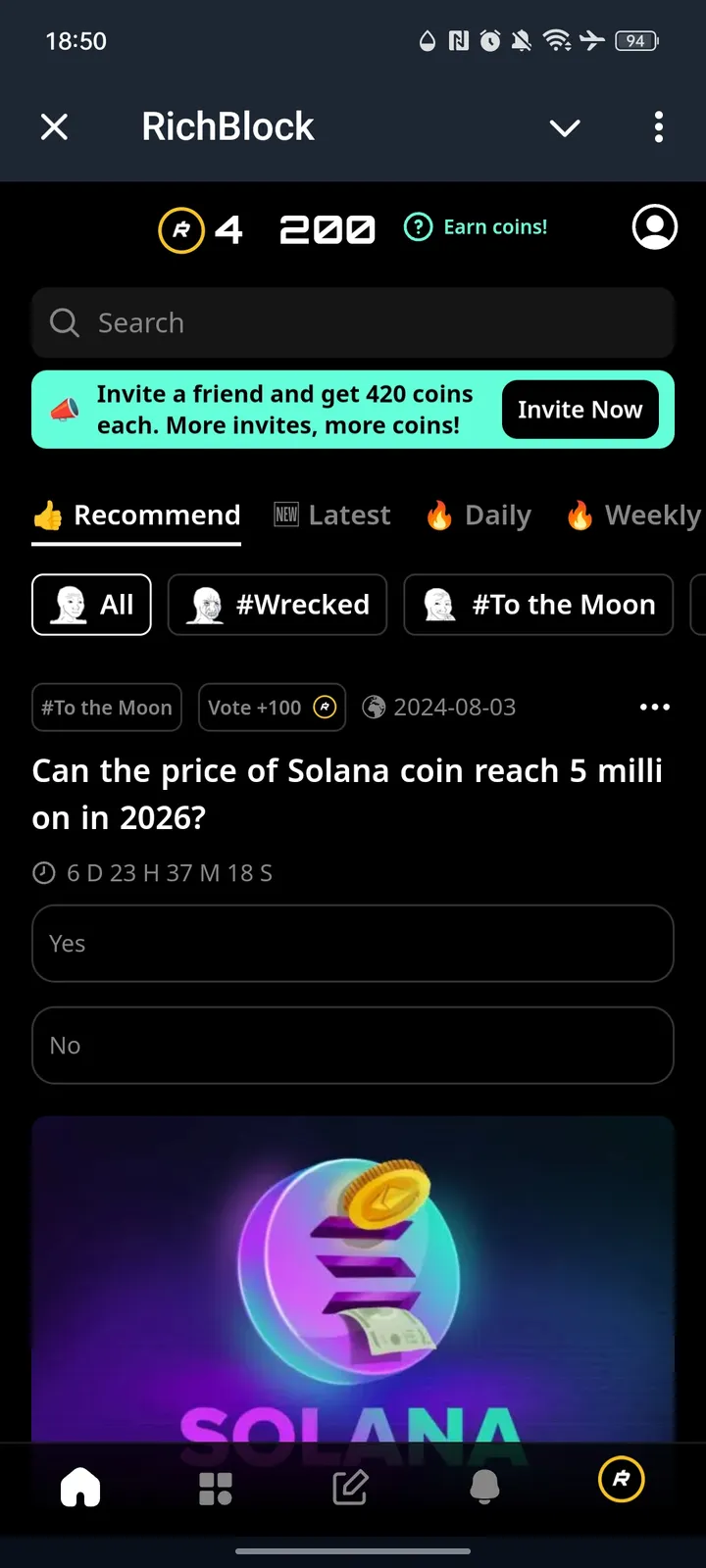This screenshot has width=706, height=1568.
Task: Tap the Vote +100 pill control
Action: [272, 707]
